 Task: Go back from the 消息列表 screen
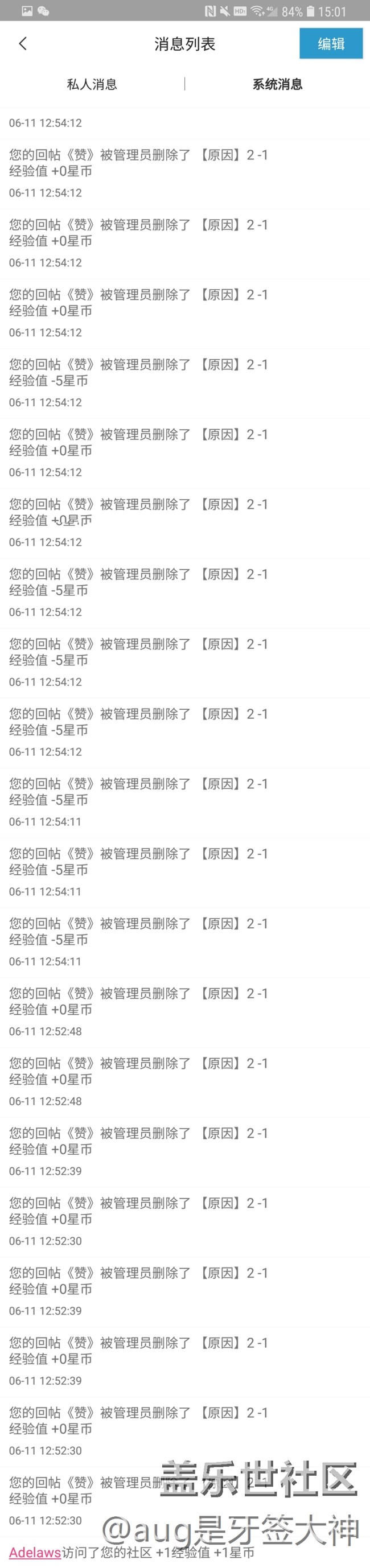tap(23, 43)
